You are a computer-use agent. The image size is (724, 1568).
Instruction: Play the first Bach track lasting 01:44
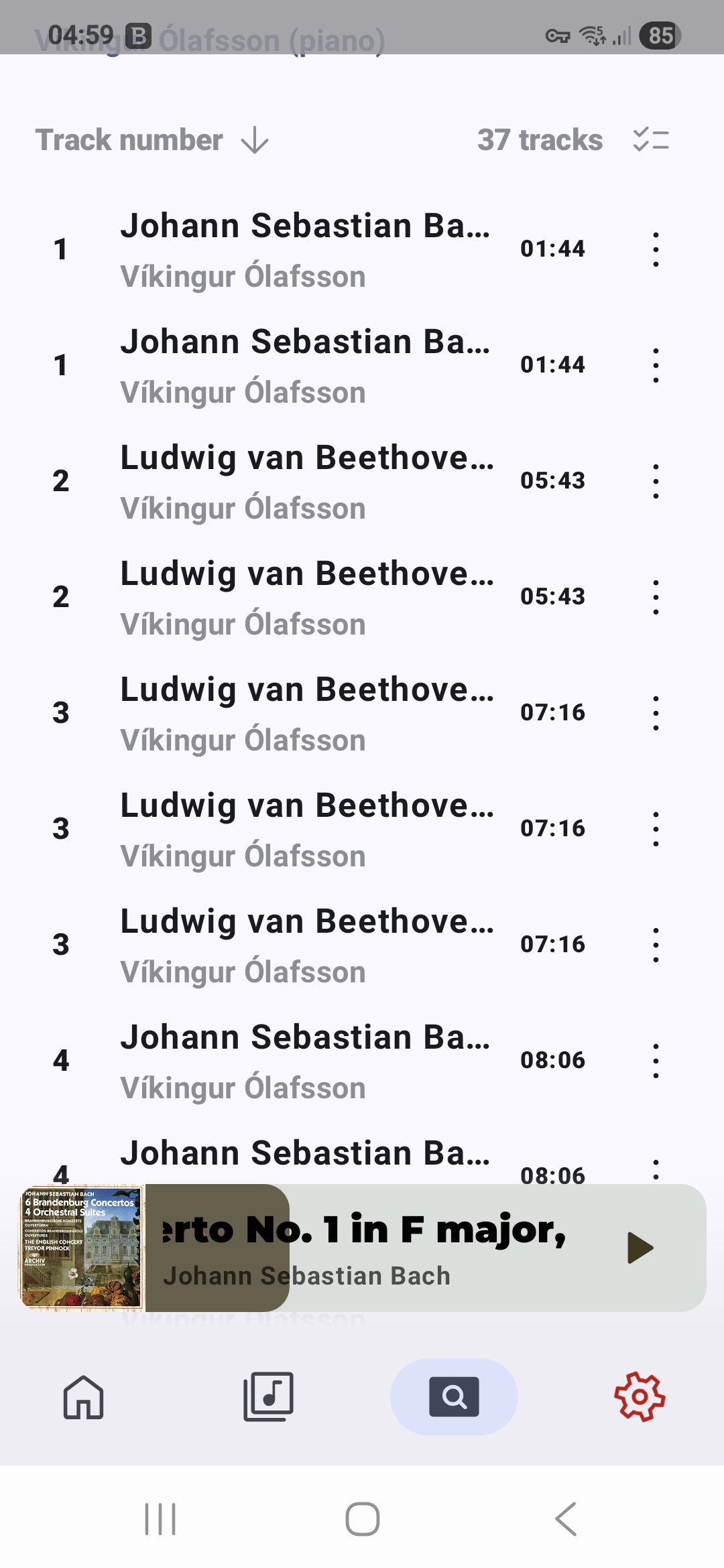point(305,249)
